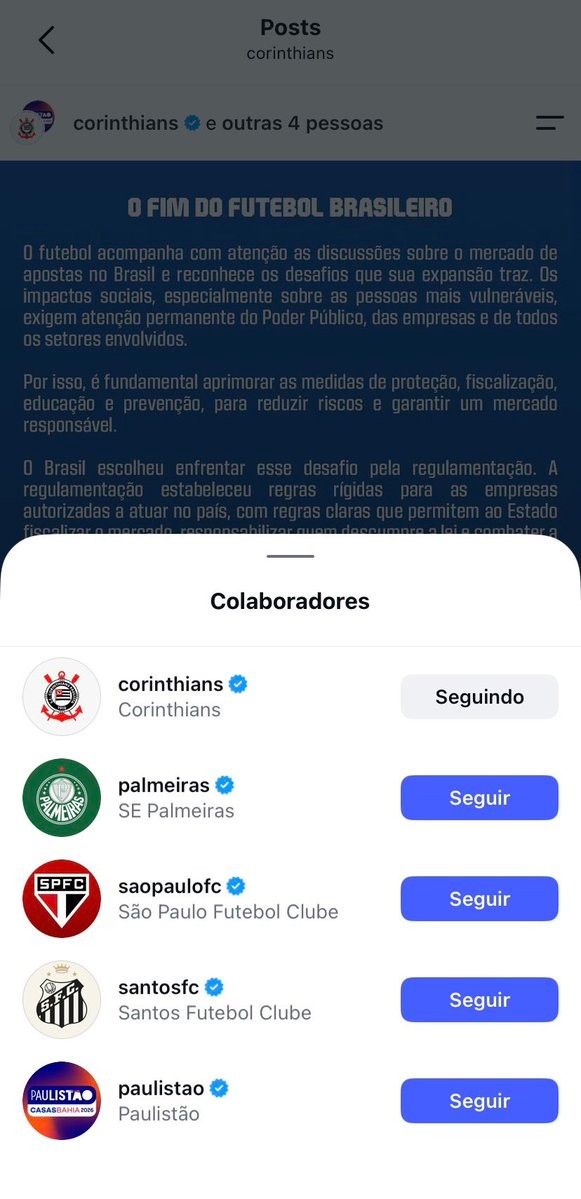
Task: Follow the palmeiras account
Action: click(x=479, y=798)
